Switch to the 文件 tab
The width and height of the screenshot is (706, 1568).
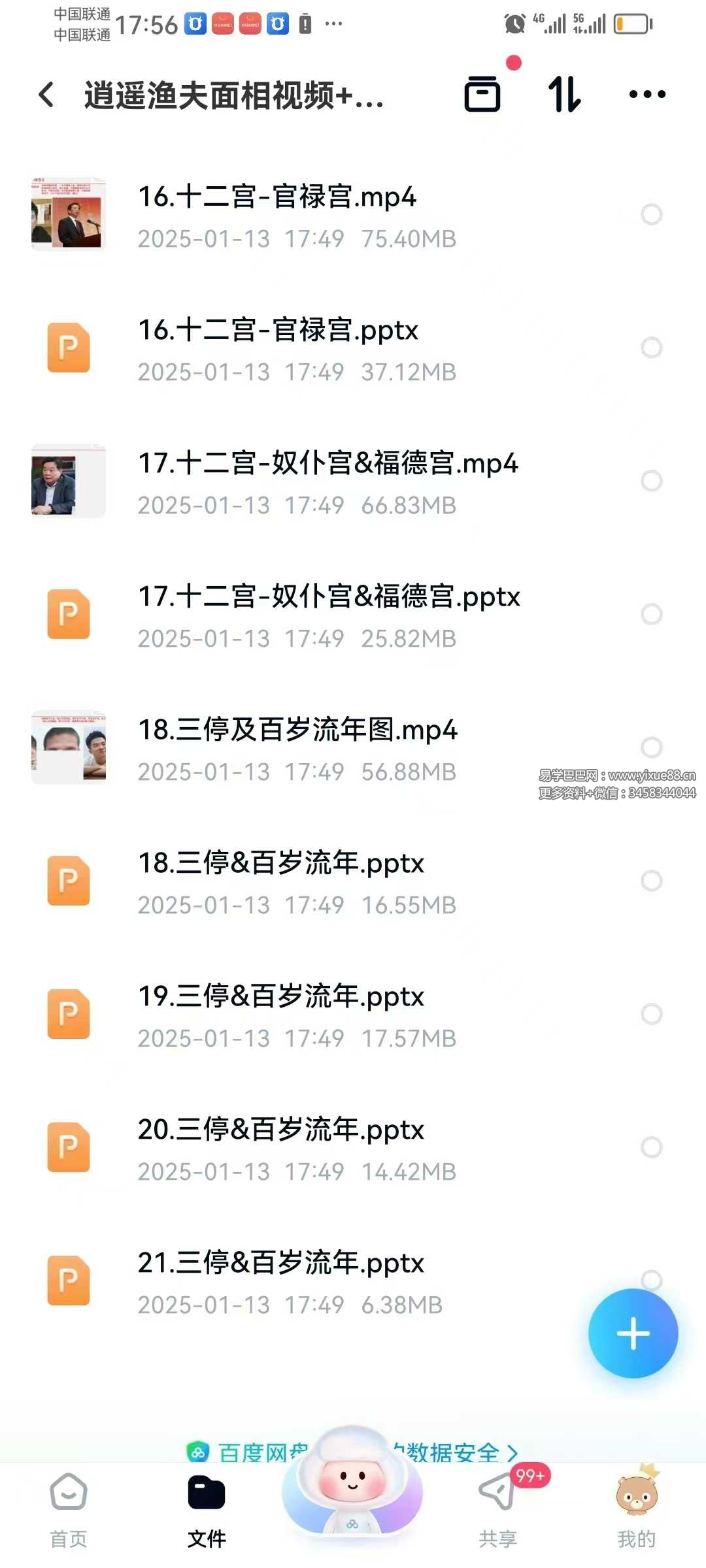(x=207, y=1509)
